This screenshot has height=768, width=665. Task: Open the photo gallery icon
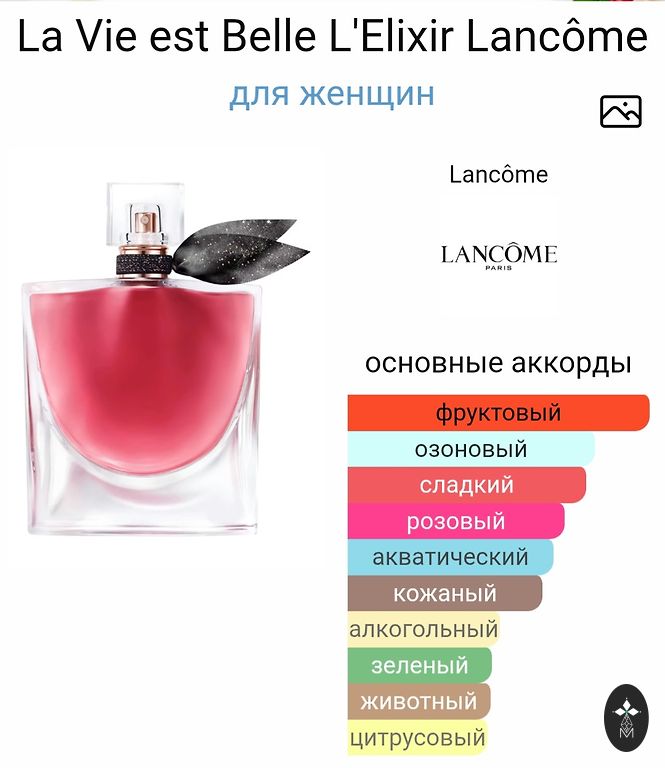[620, 111]
